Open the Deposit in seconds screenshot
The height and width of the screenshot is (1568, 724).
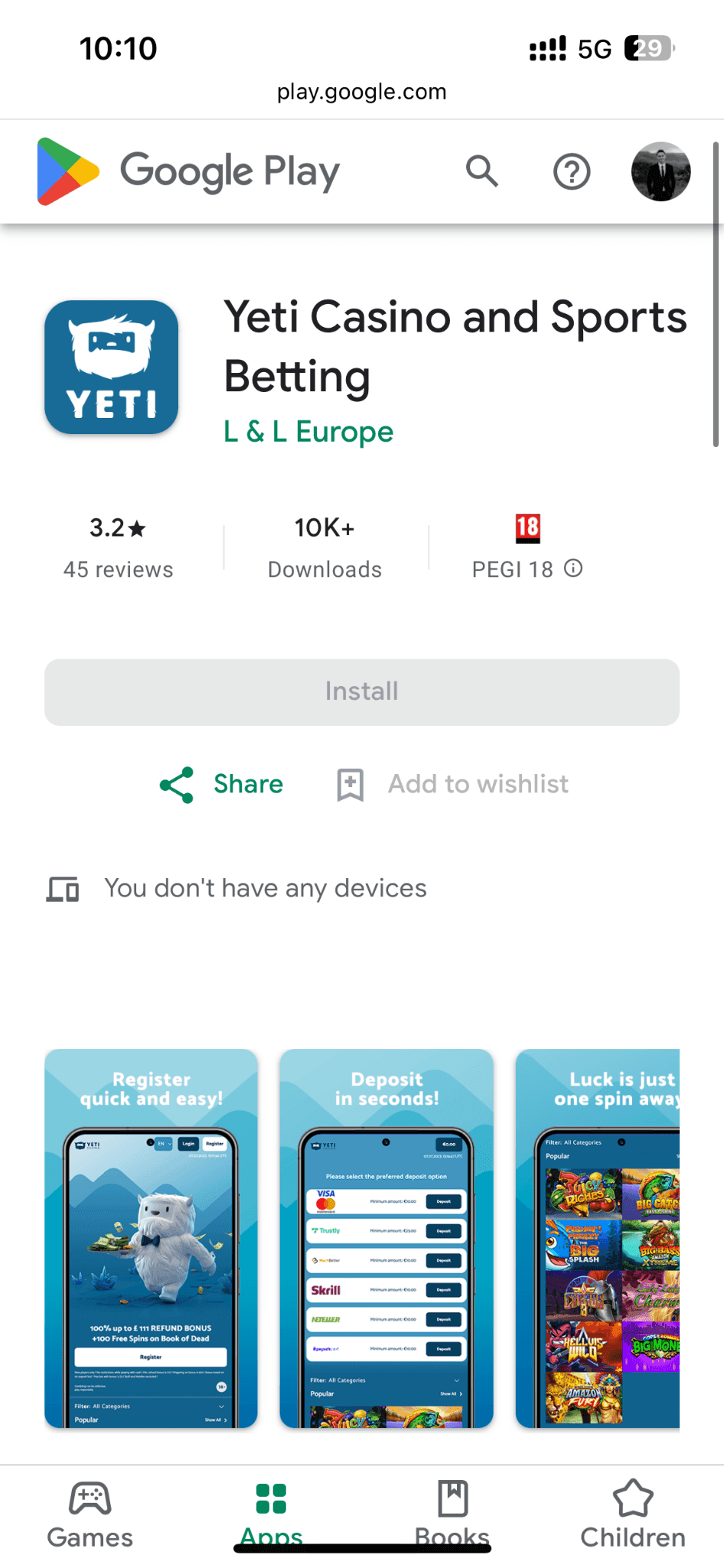point(386,1240)
